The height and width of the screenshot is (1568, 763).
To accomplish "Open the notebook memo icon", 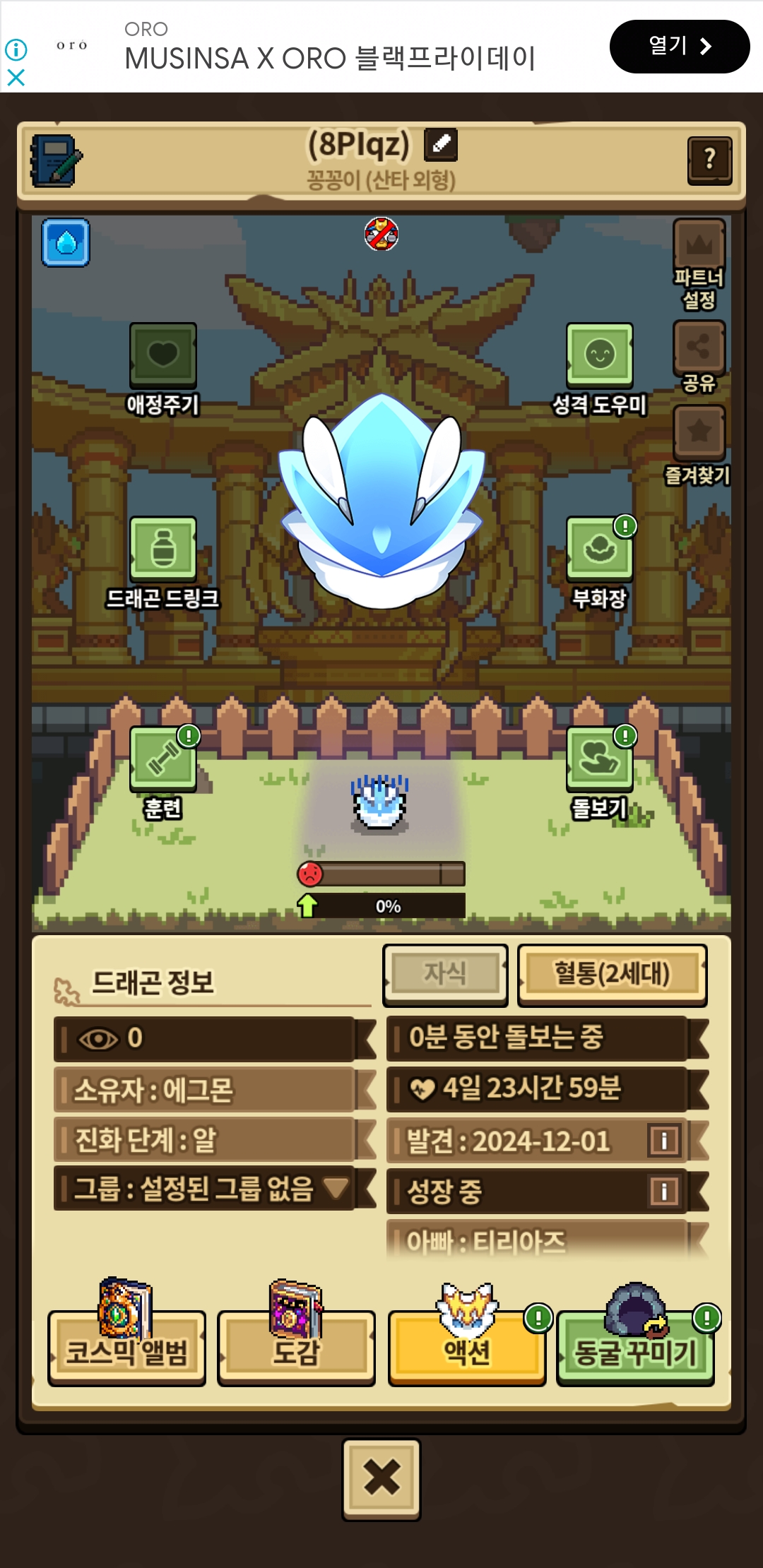I will [55, 161].
